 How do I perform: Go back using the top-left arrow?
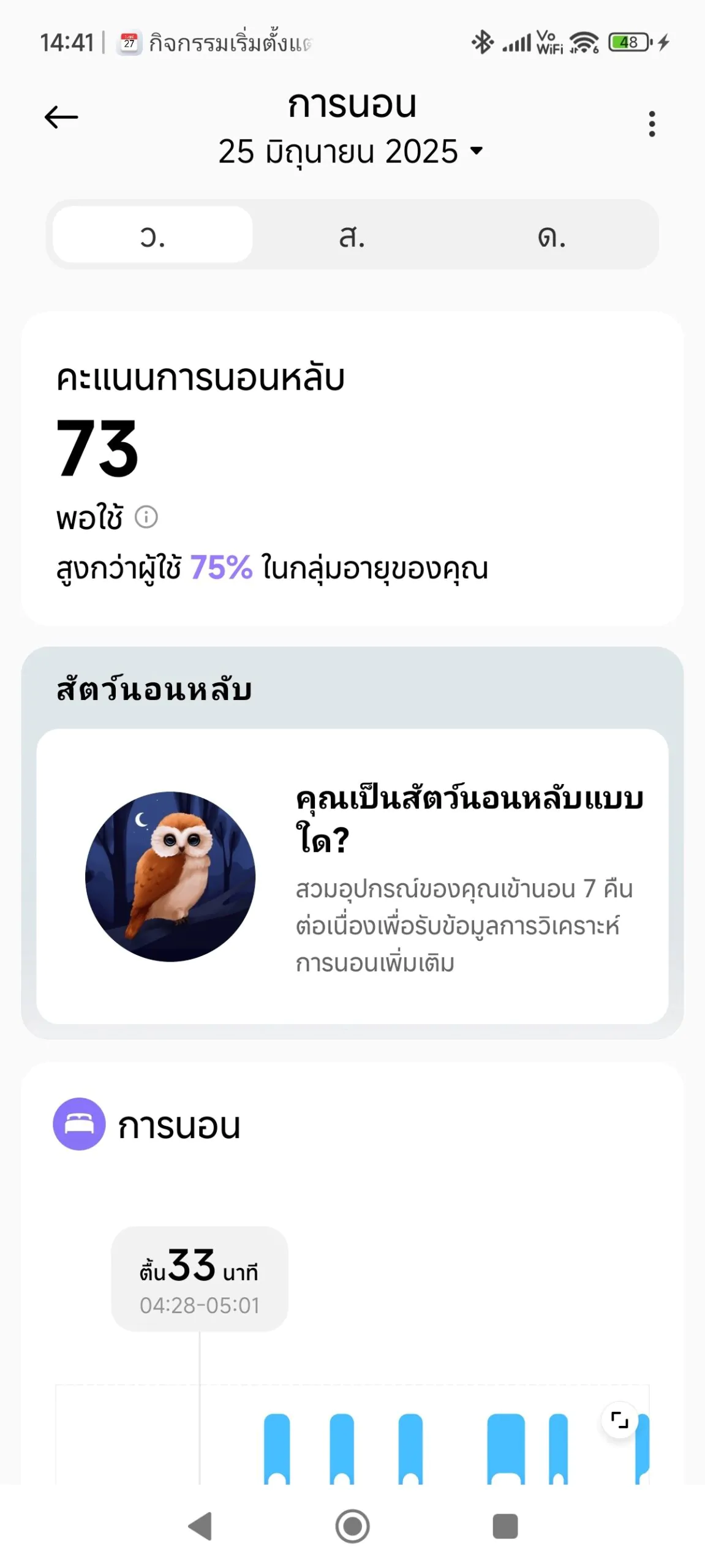pyautogui.click(x=61, y=117)
